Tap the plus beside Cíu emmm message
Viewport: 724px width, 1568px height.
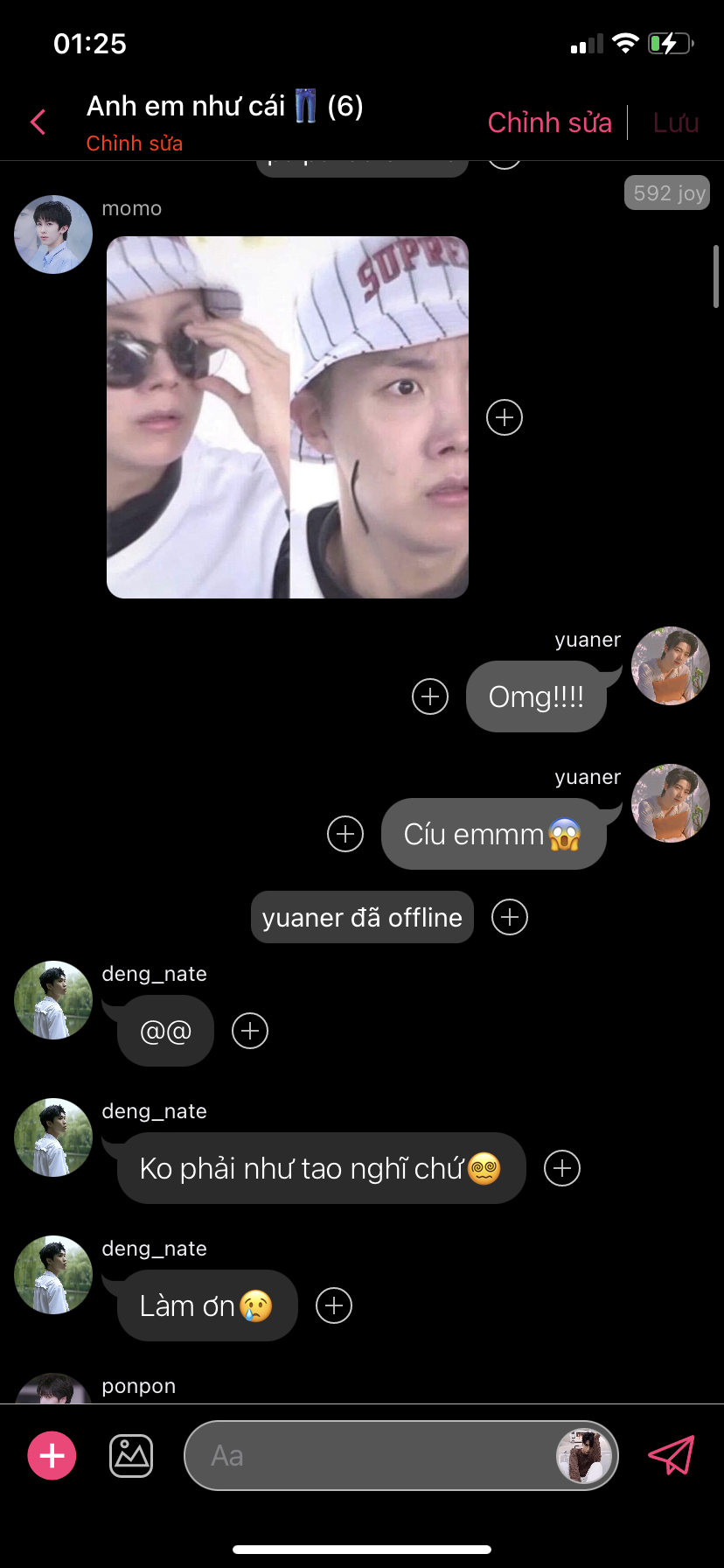[345, 834]
